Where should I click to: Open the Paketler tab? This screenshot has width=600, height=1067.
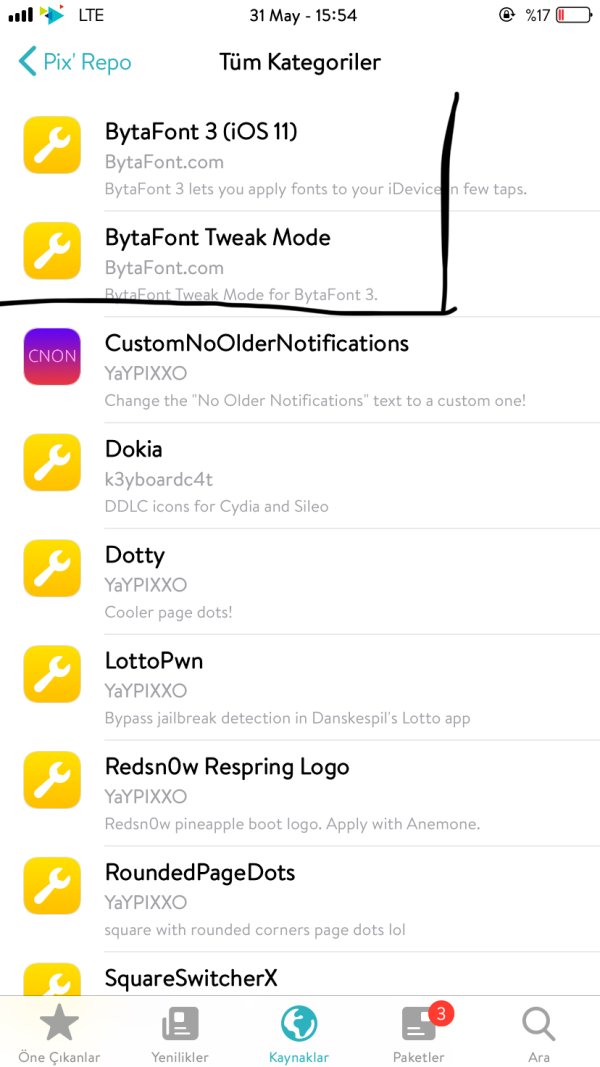(419, 1033)
